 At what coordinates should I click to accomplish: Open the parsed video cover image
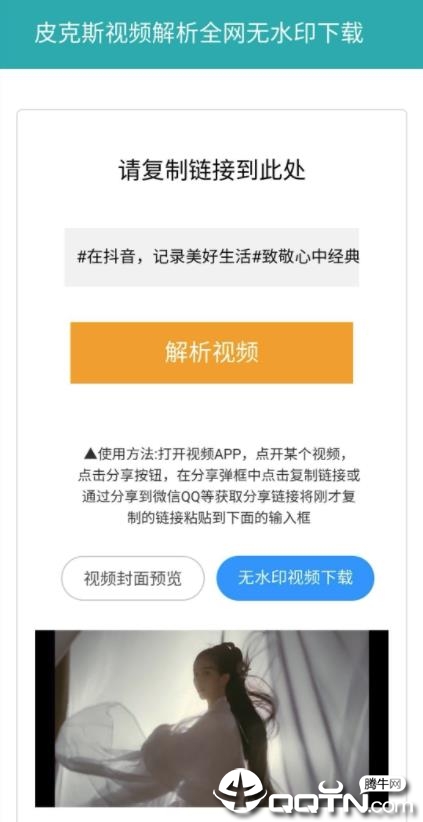pyautogui.click(x=212, y=718)
